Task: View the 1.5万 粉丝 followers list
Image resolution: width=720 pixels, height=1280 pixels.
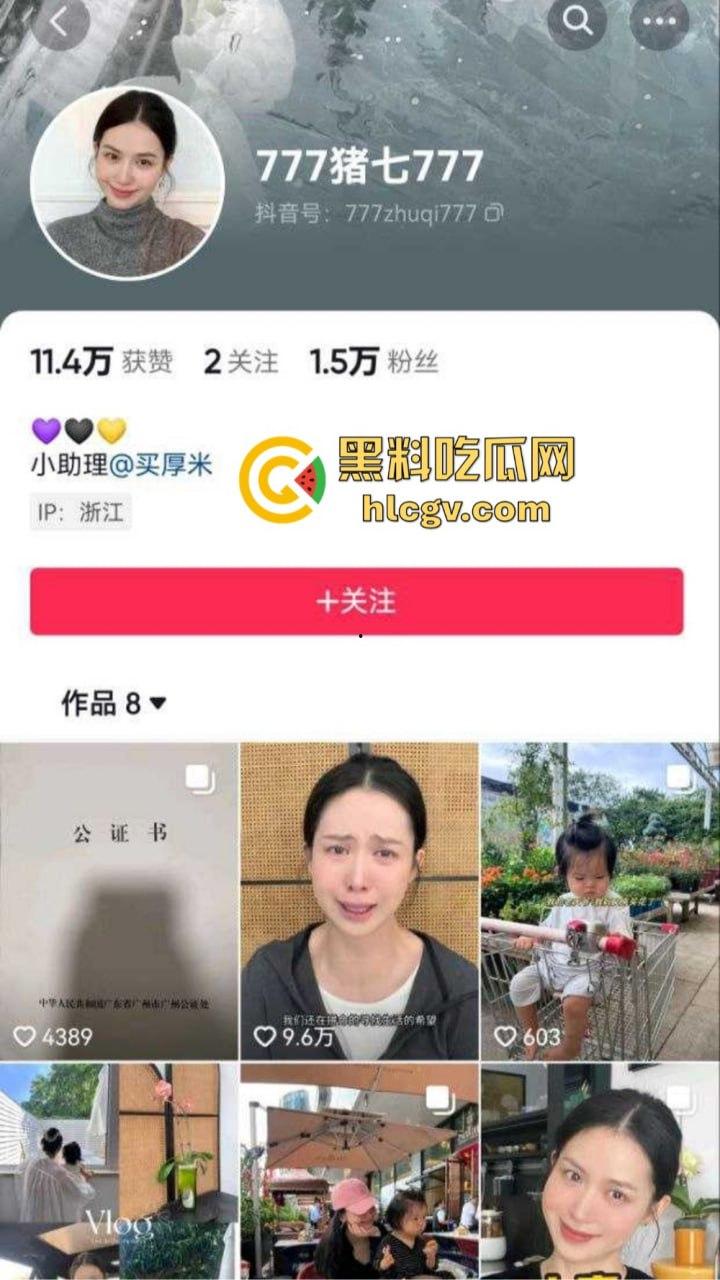Action: coord(374,362)
